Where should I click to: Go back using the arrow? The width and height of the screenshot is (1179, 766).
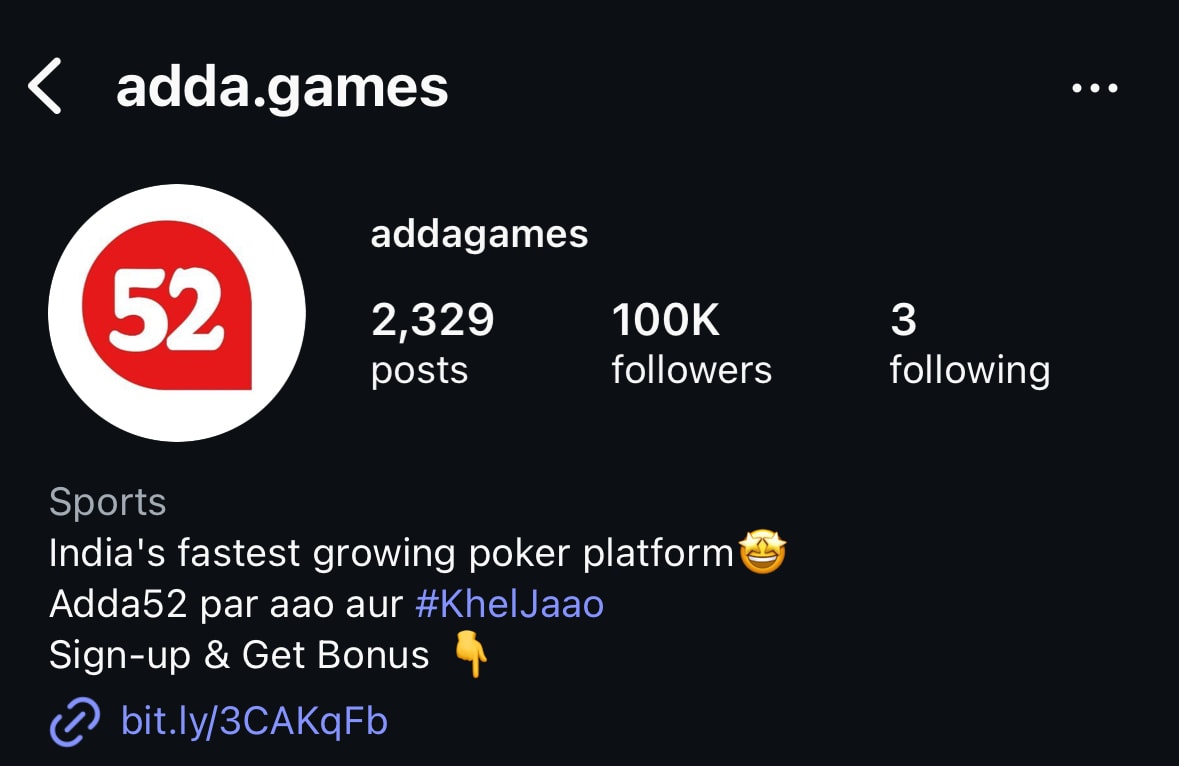[45, 87]
